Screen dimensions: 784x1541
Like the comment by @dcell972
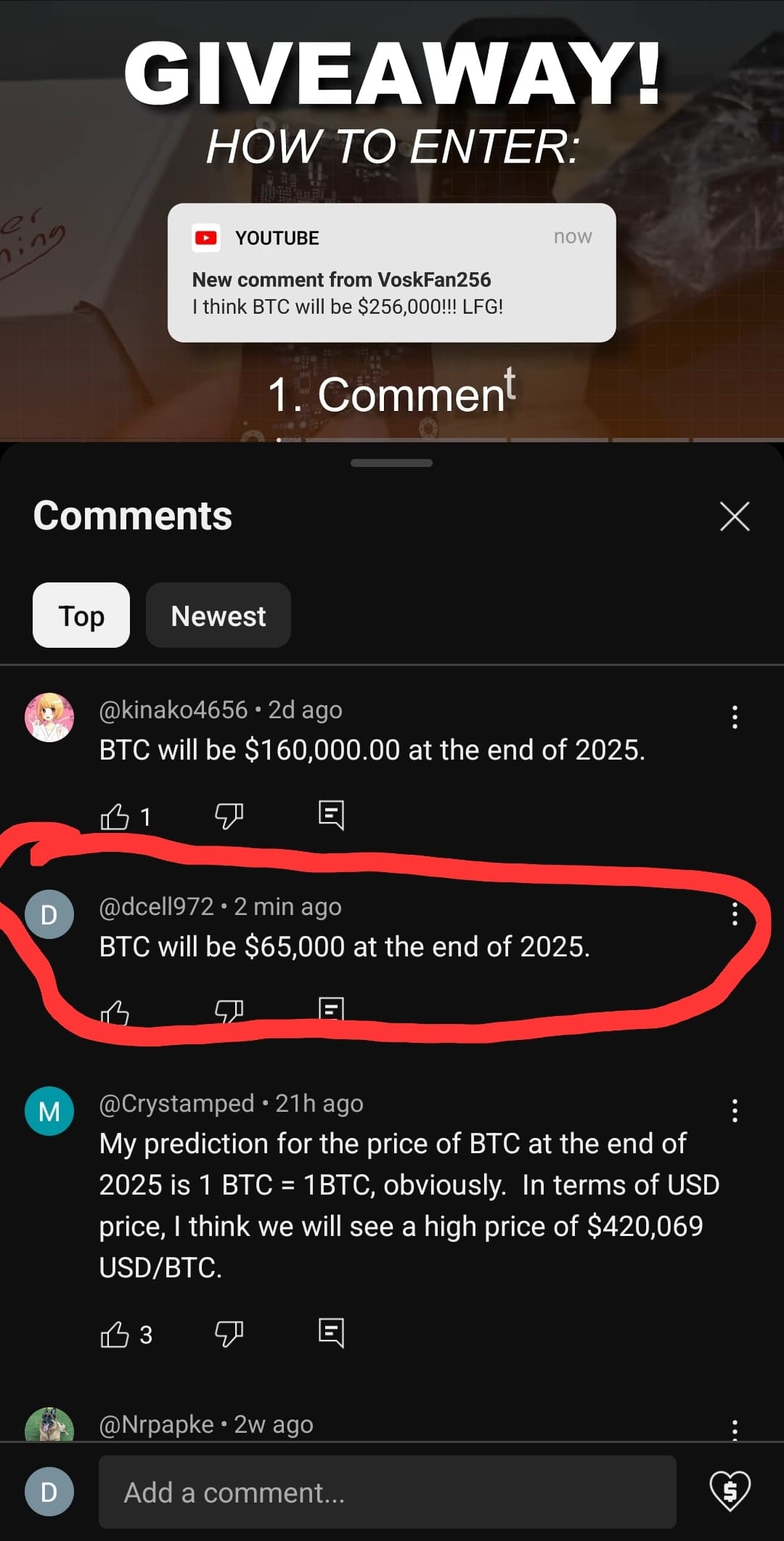click(x=115, y=1012)
